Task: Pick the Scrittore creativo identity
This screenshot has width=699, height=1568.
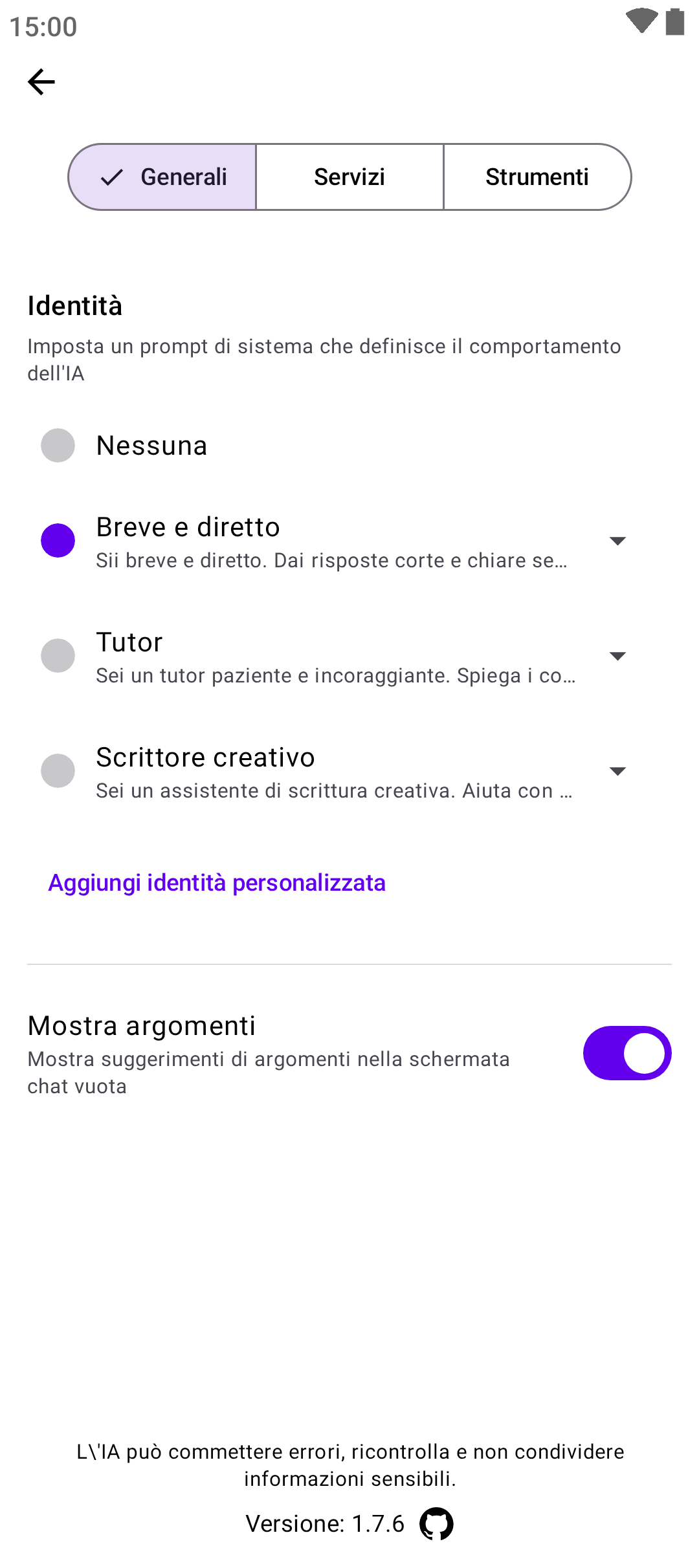Action: [58, 771]
